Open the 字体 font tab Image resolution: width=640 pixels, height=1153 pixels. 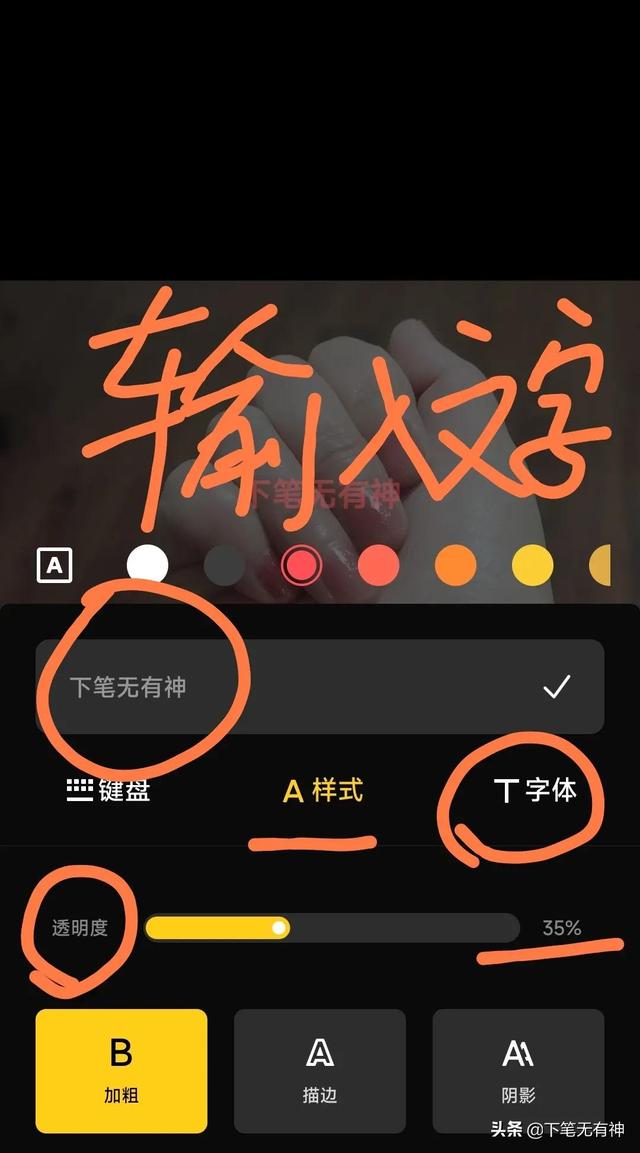pos(535,791)
